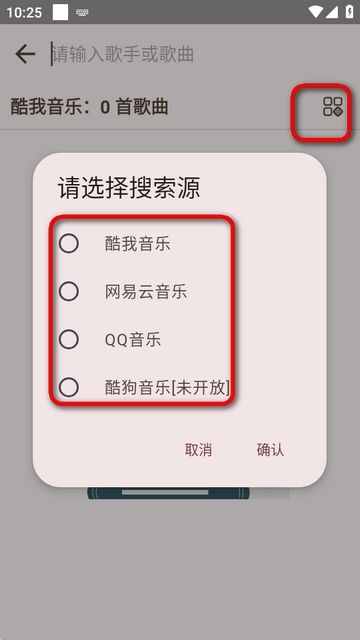Select 酷我音乐 as the search source
The width and height of the screenshot is (360, 640).
click(114, 244)
